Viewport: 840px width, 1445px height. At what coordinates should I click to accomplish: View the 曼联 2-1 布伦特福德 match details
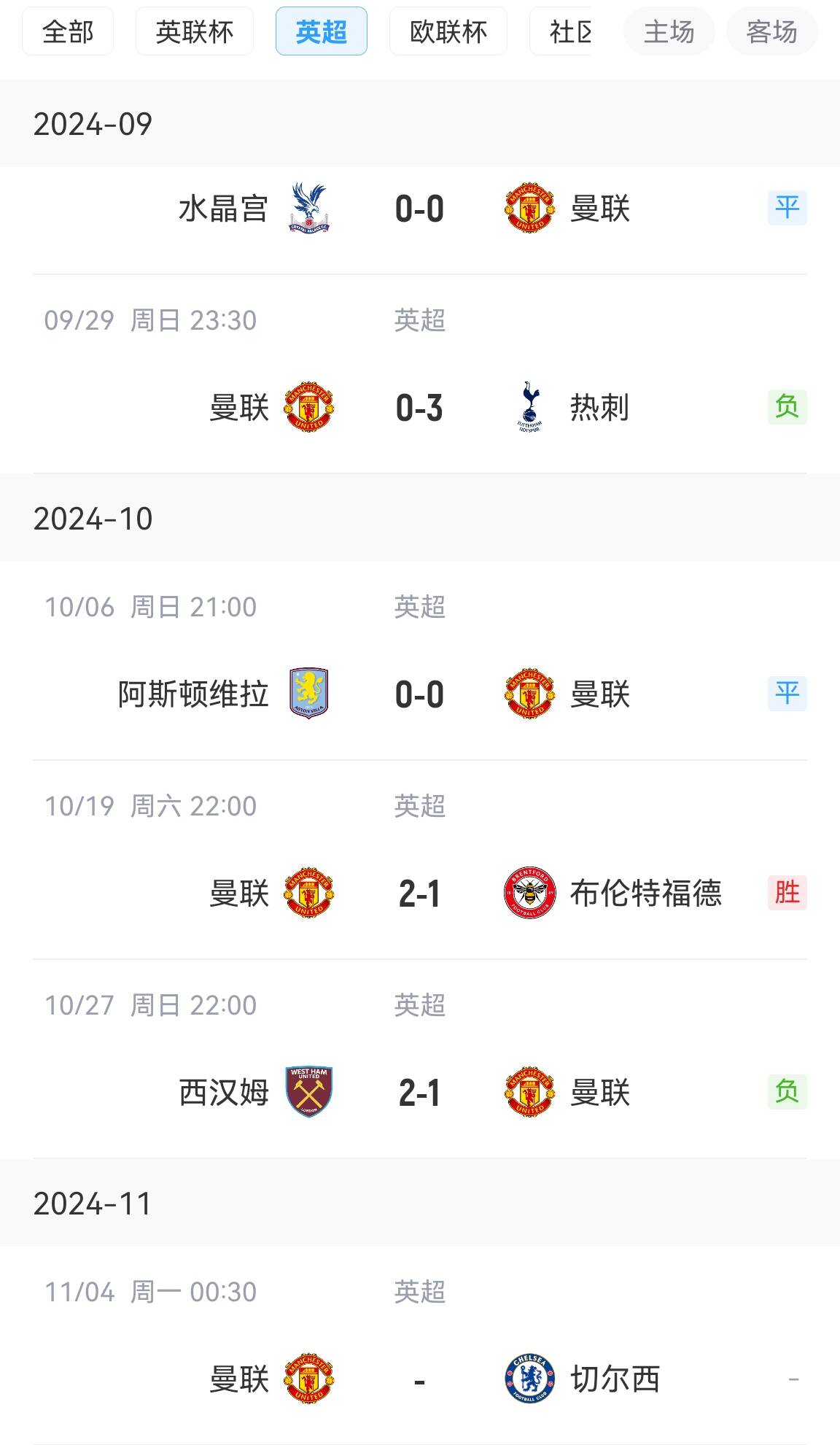click(420, 860)
